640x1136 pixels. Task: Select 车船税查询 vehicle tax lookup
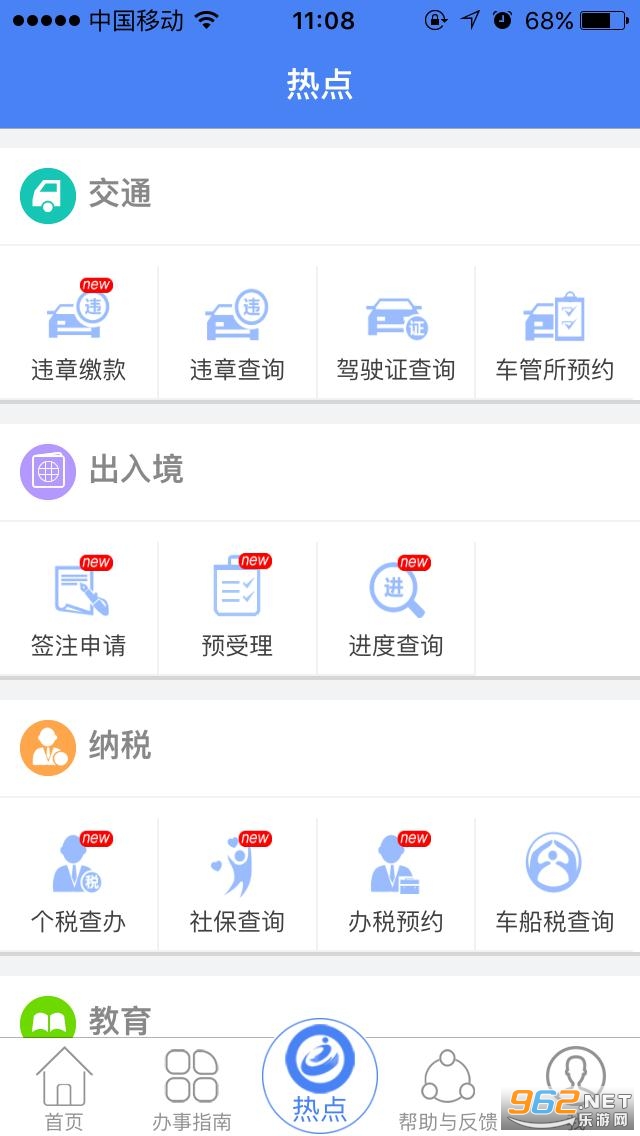click(555, 885)
